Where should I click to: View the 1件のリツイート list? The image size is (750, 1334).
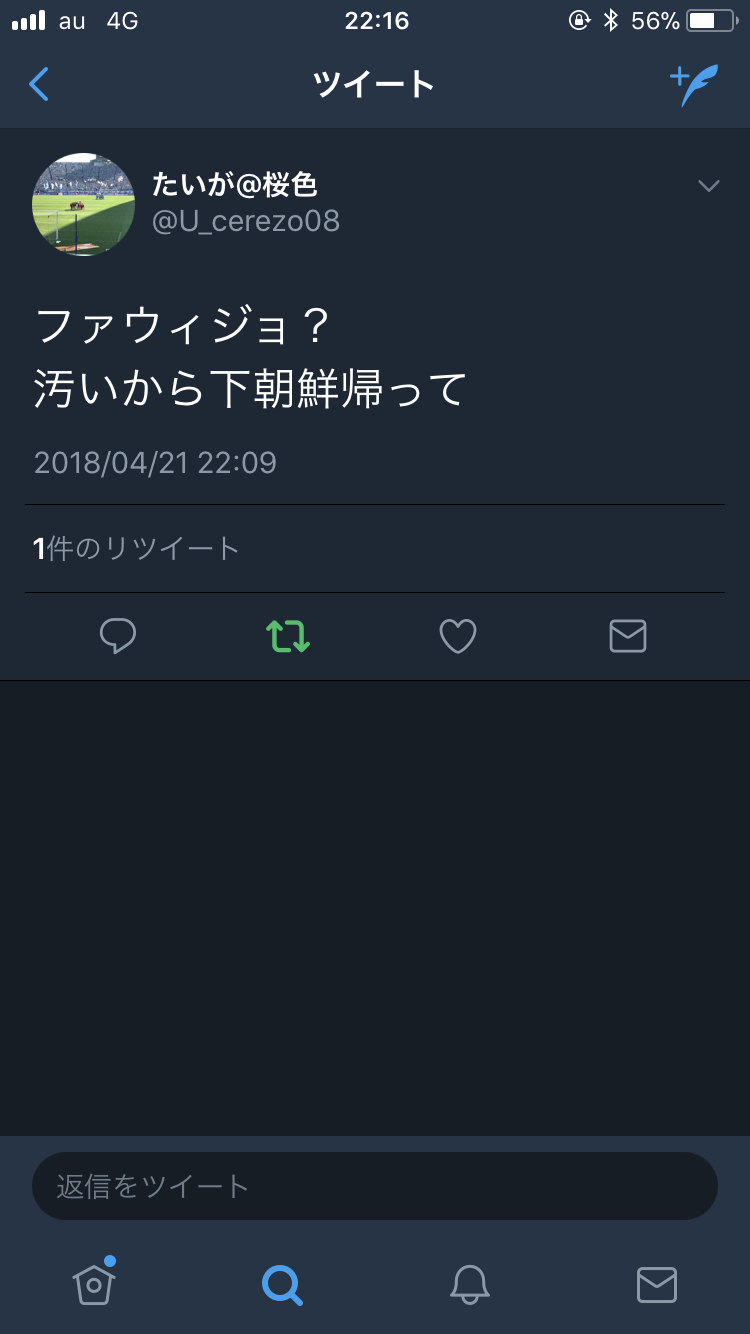pyautogui.click(x=137, y=548)
